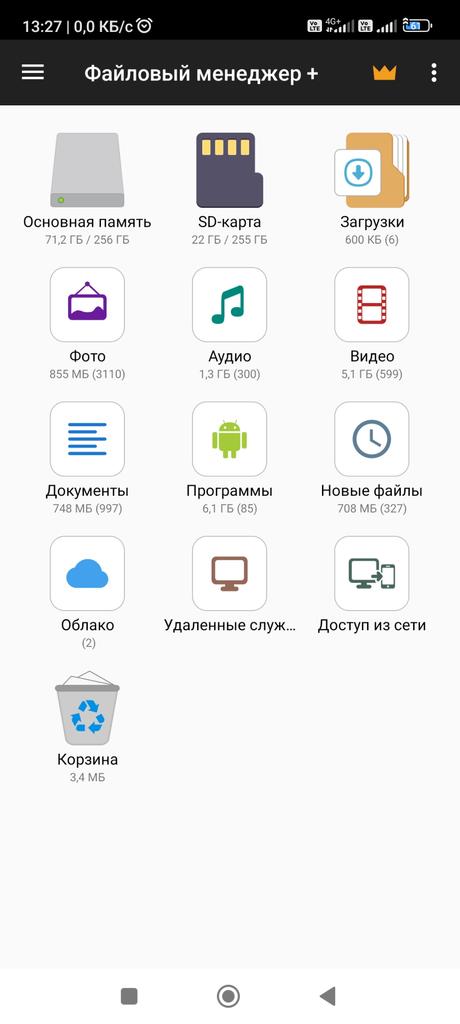Screen dimensions: 460x1024
Task: Tap the premium crown icon
Action: [384, 72]
